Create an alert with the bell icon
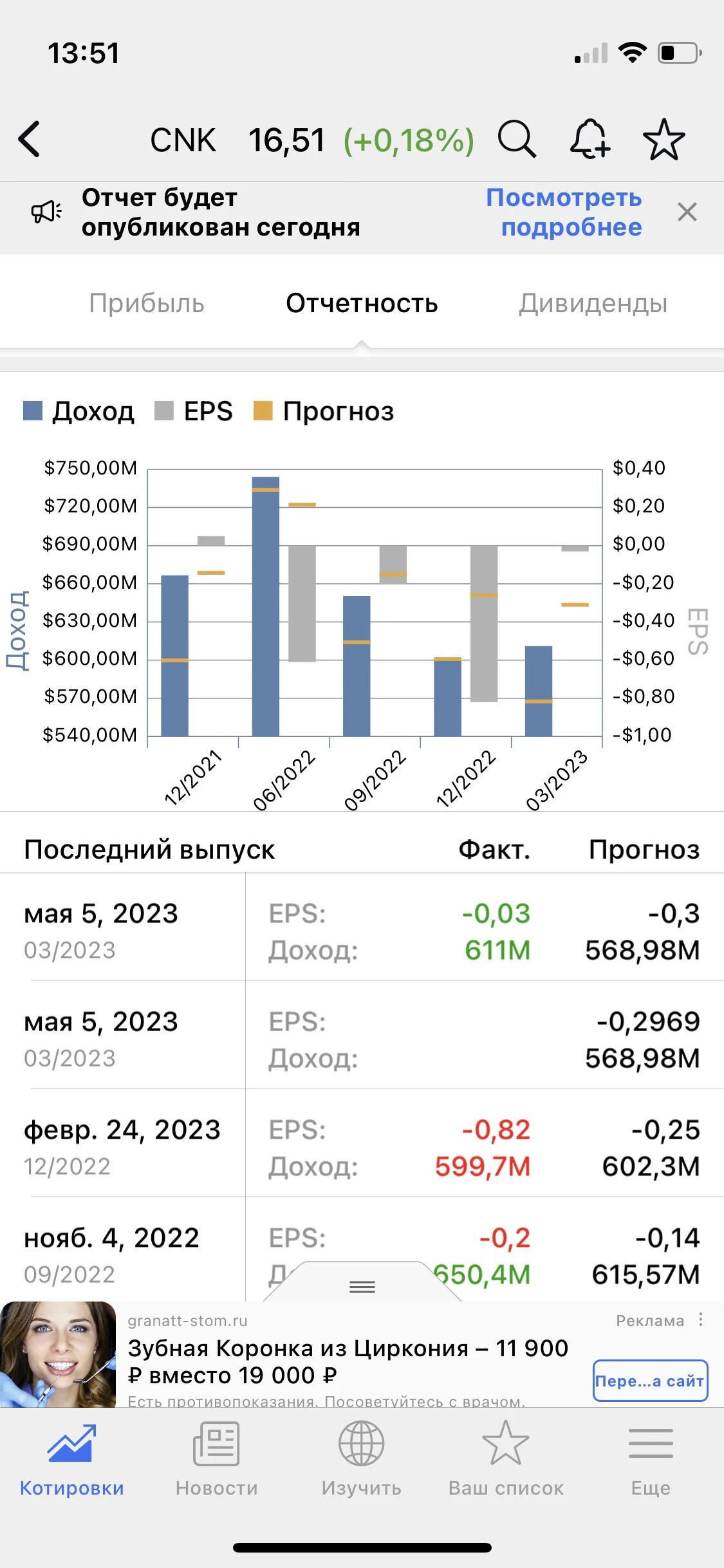The width and height of the screenshot is (724, 1568). [x=589, y=139]
